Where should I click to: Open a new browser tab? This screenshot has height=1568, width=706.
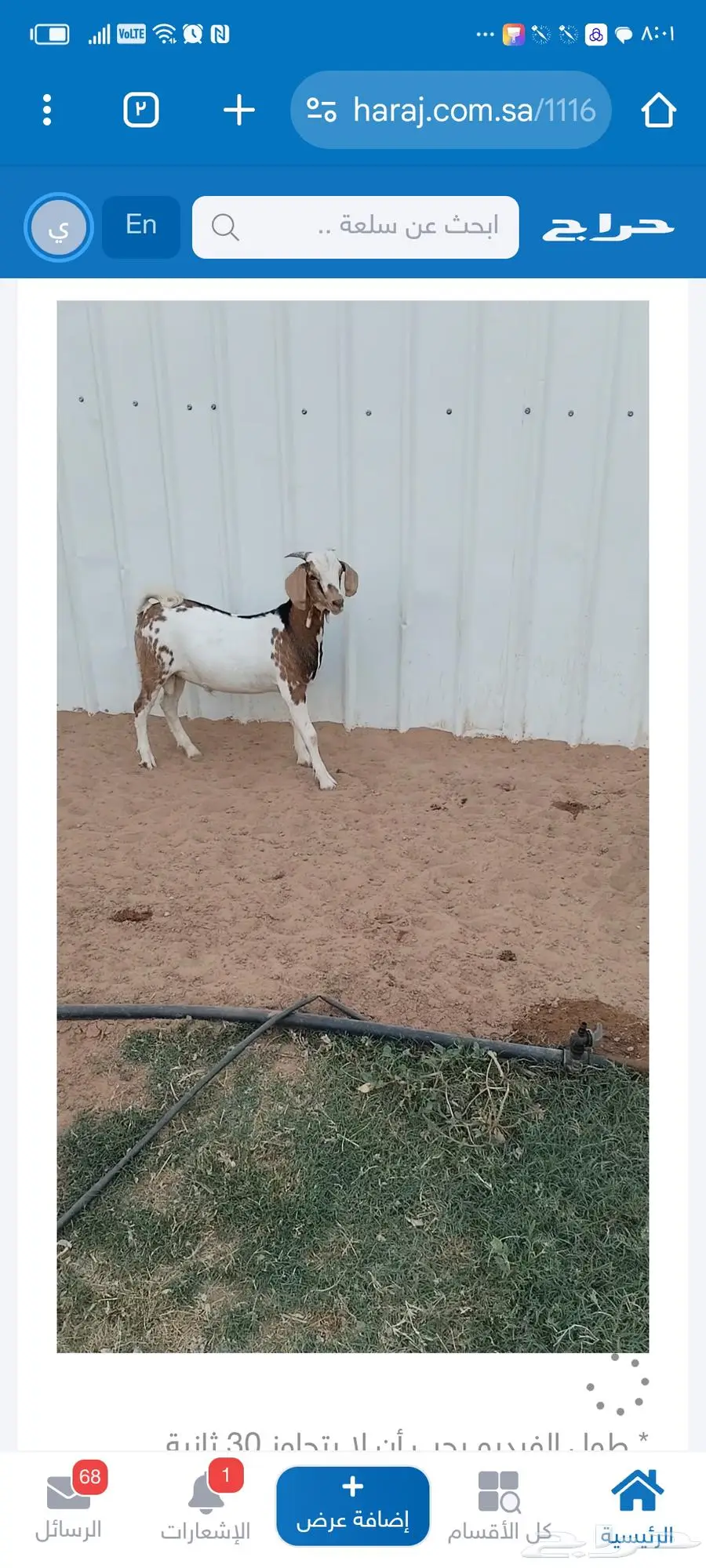[x=239, y=110]
